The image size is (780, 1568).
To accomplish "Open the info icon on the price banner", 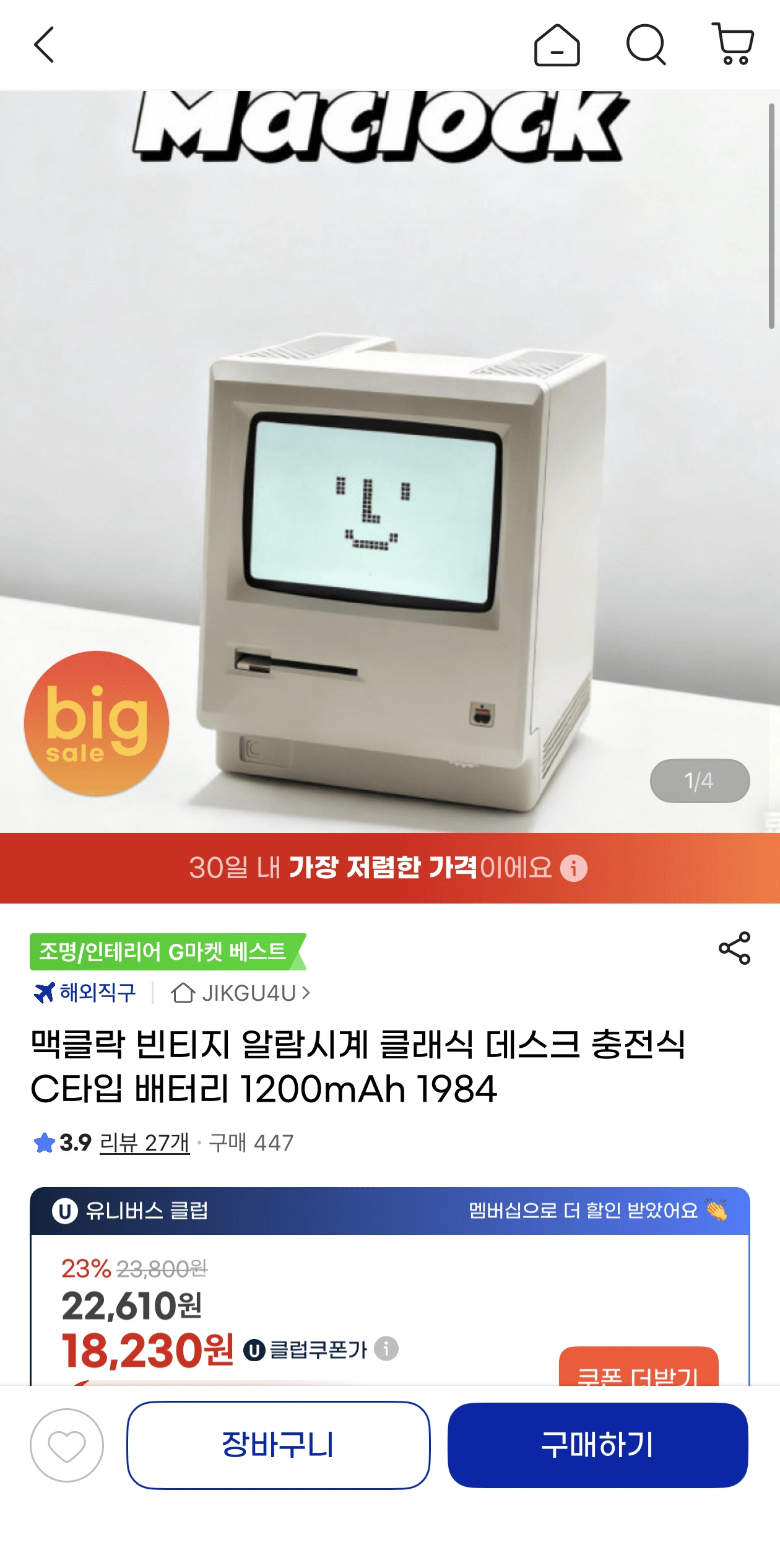I will coord(574,870).
